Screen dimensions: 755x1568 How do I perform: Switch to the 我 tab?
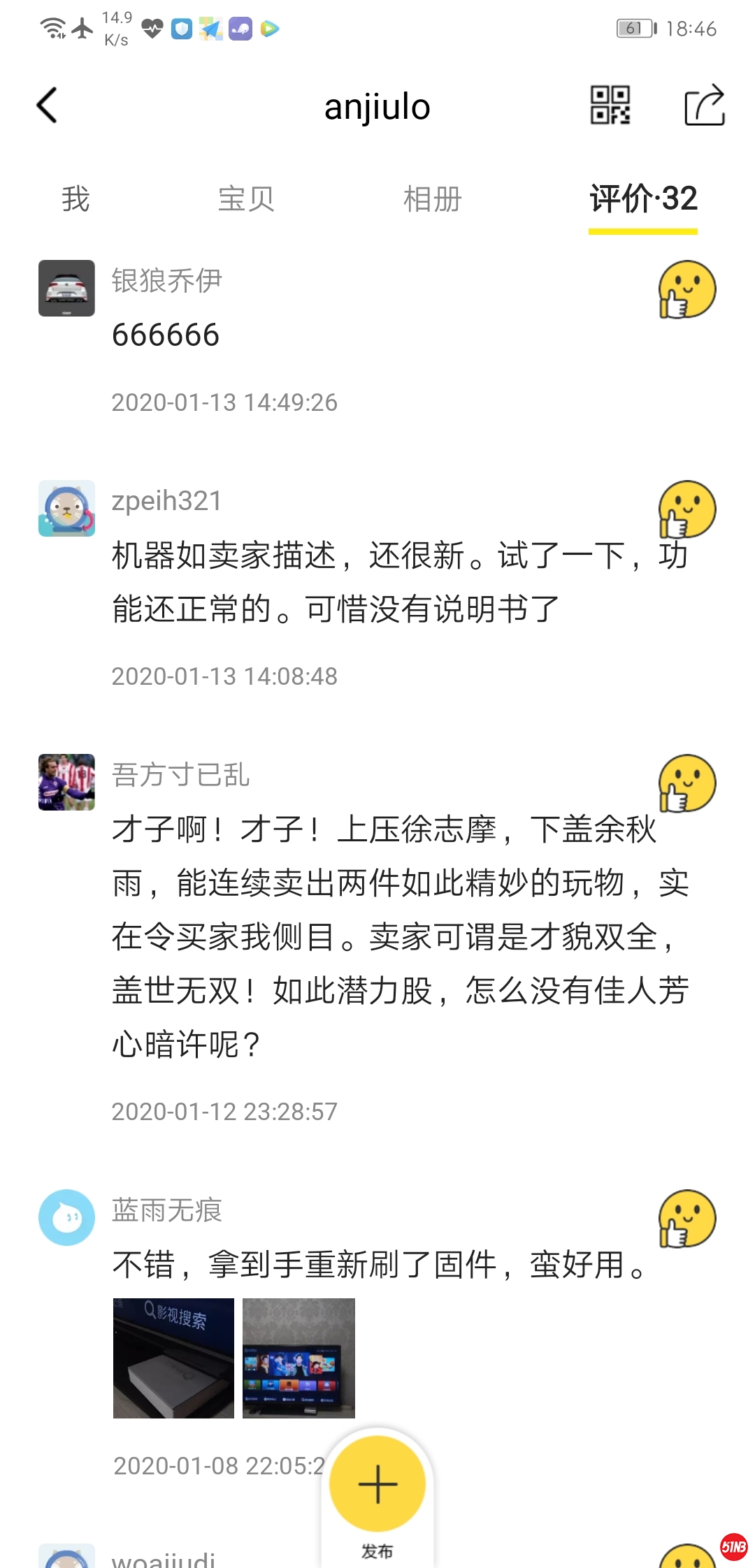(x=75, y=199)
